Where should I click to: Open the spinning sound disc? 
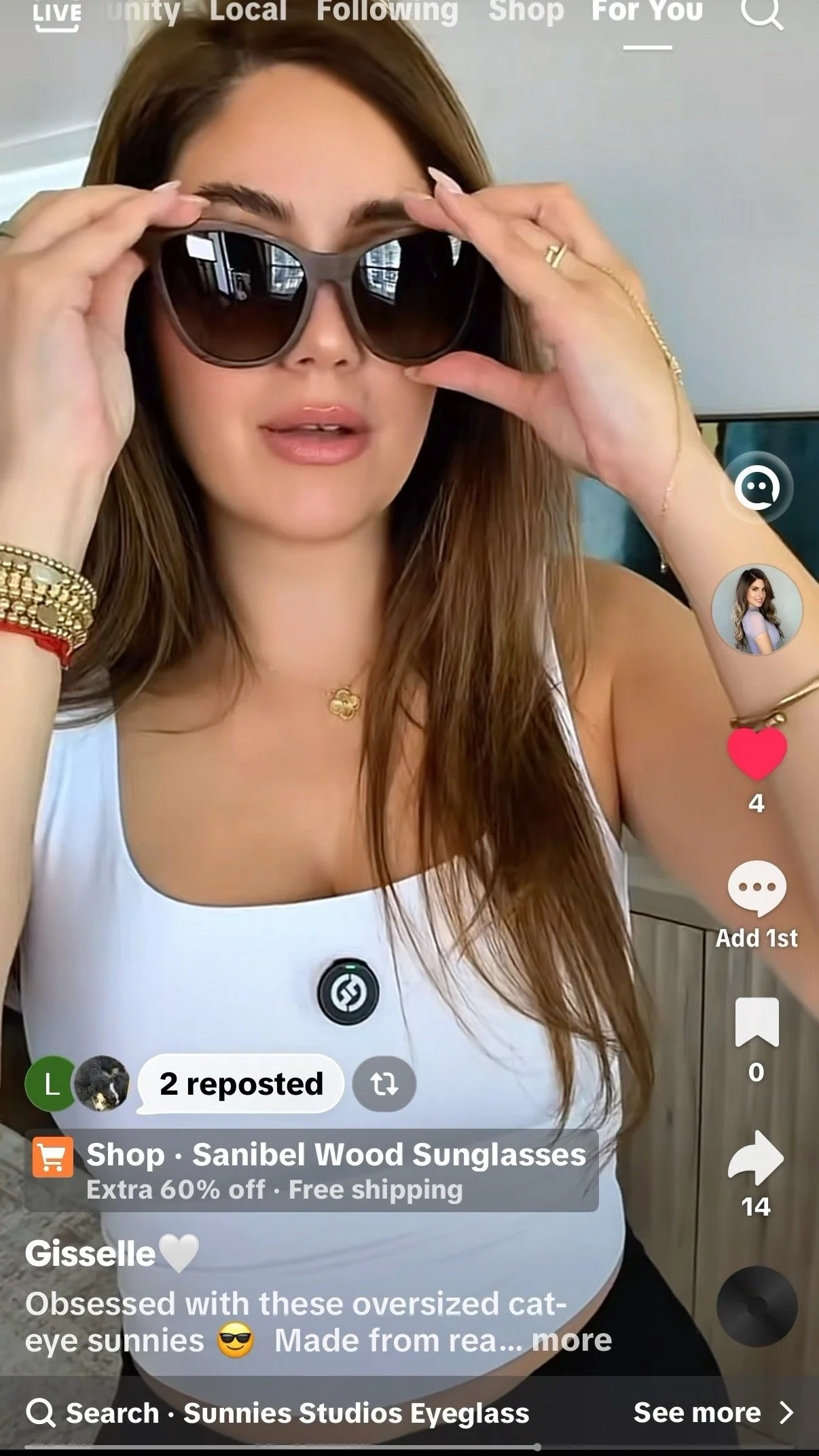click(757, 1306)
